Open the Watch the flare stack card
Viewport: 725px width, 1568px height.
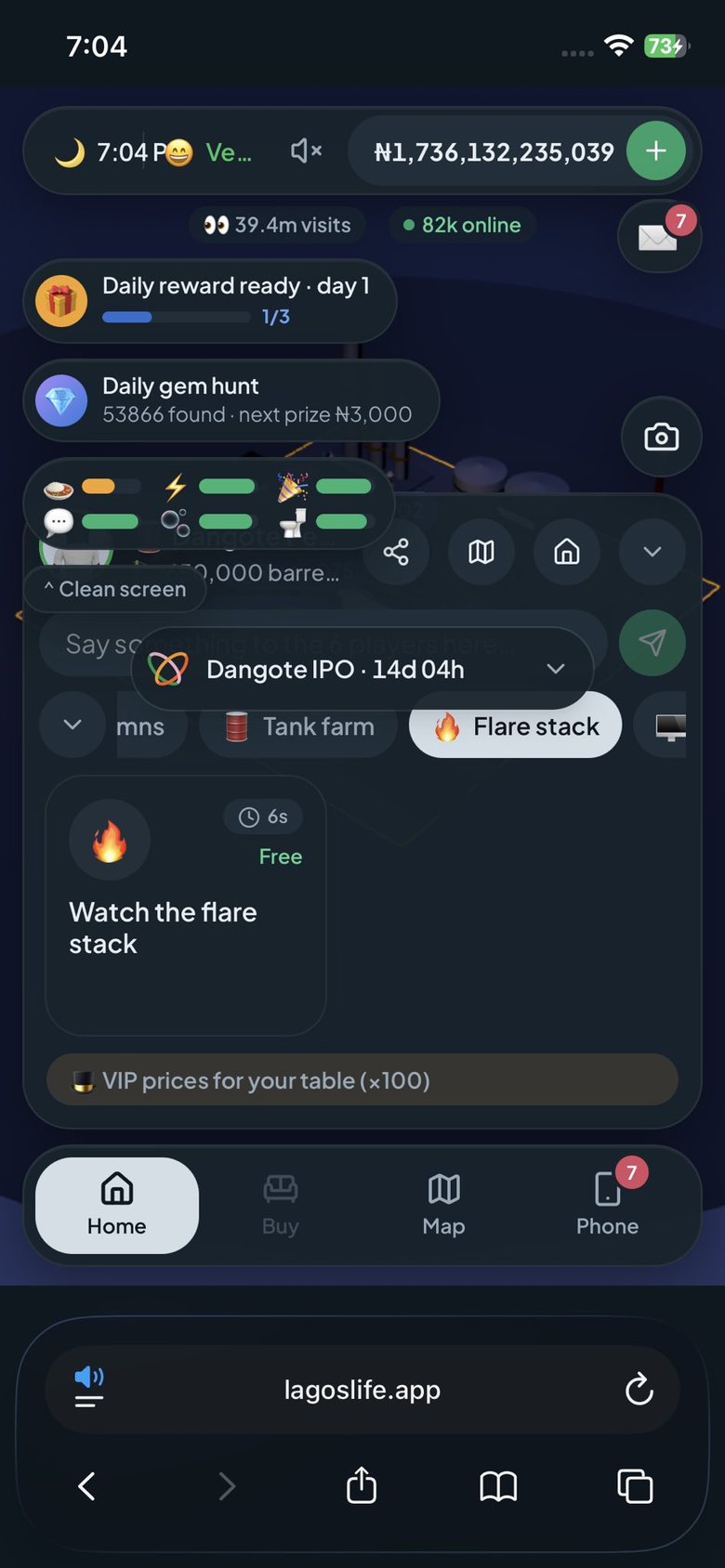click(186, 906)
